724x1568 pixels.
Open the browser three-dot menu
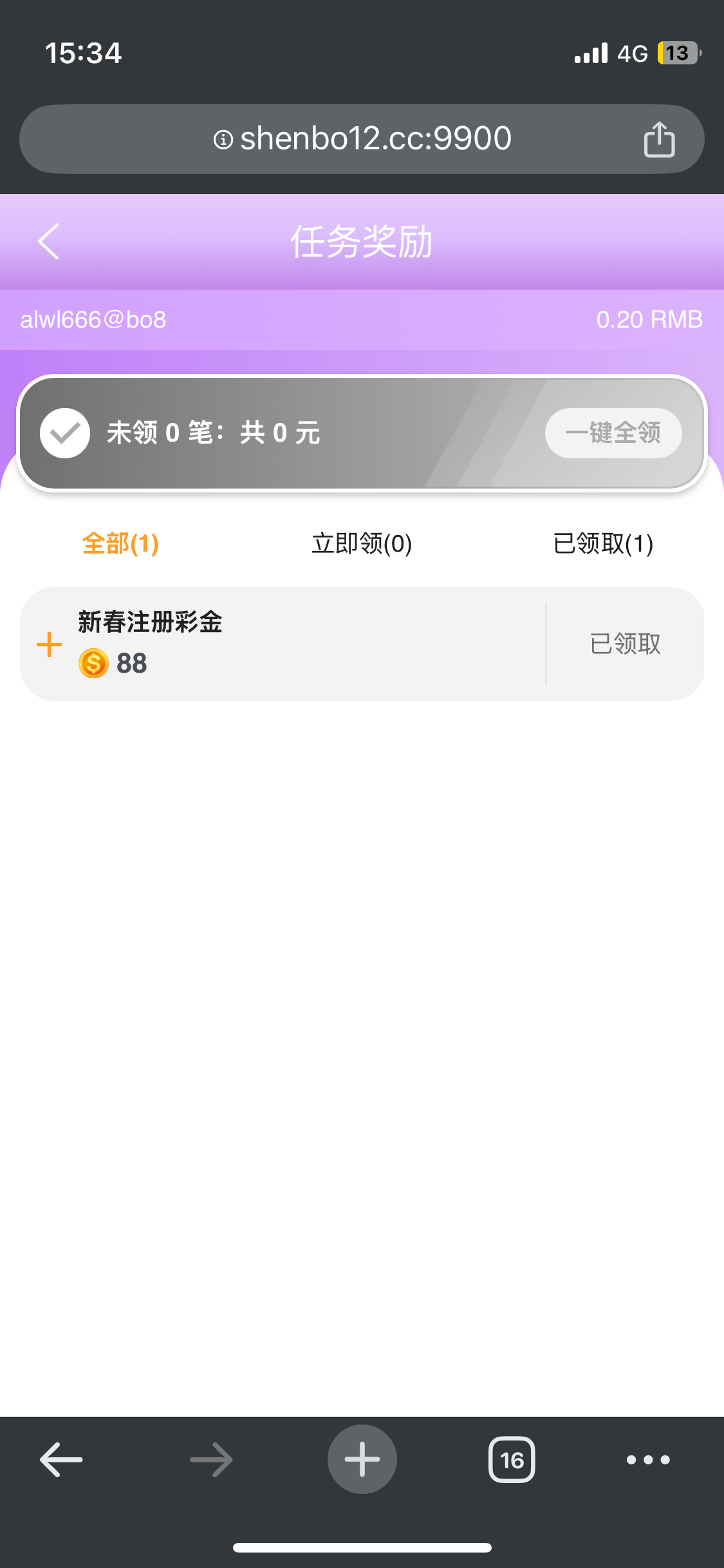coord(648,1459)
